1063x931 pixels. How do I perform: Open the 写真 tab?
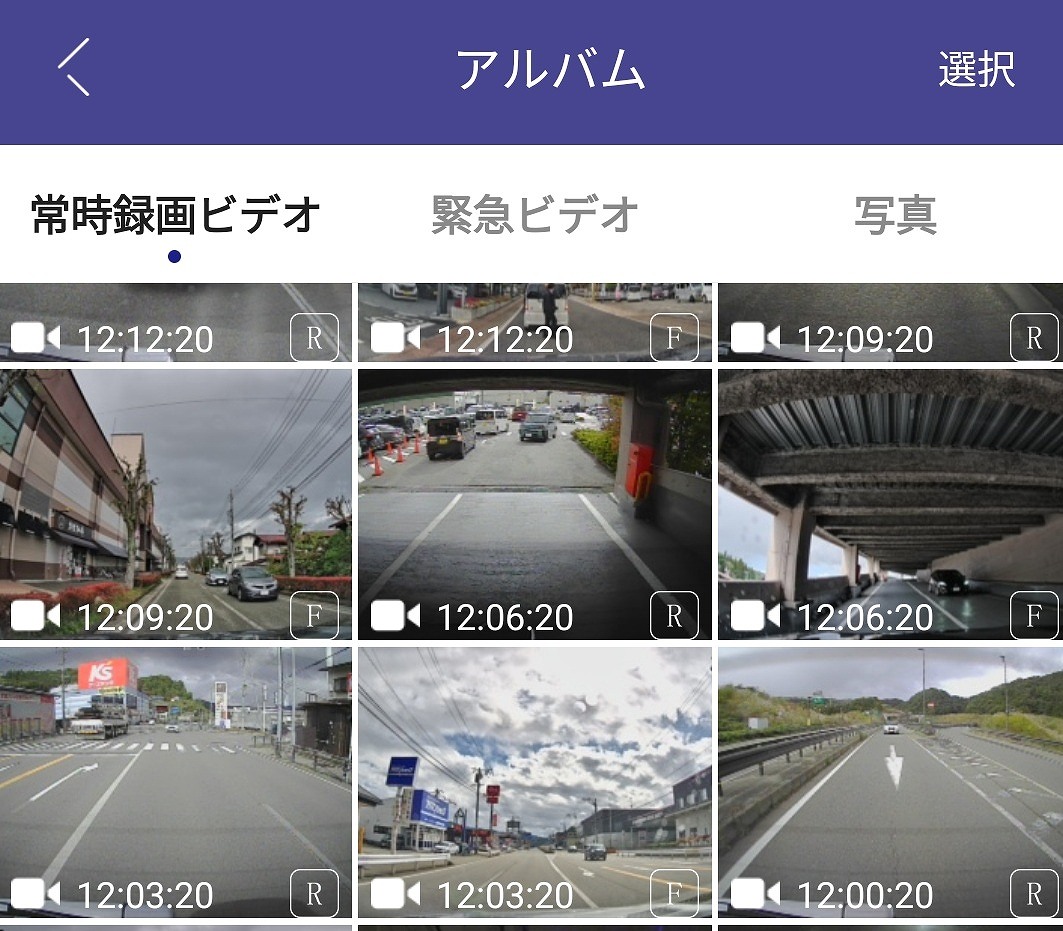click(894, 215)
